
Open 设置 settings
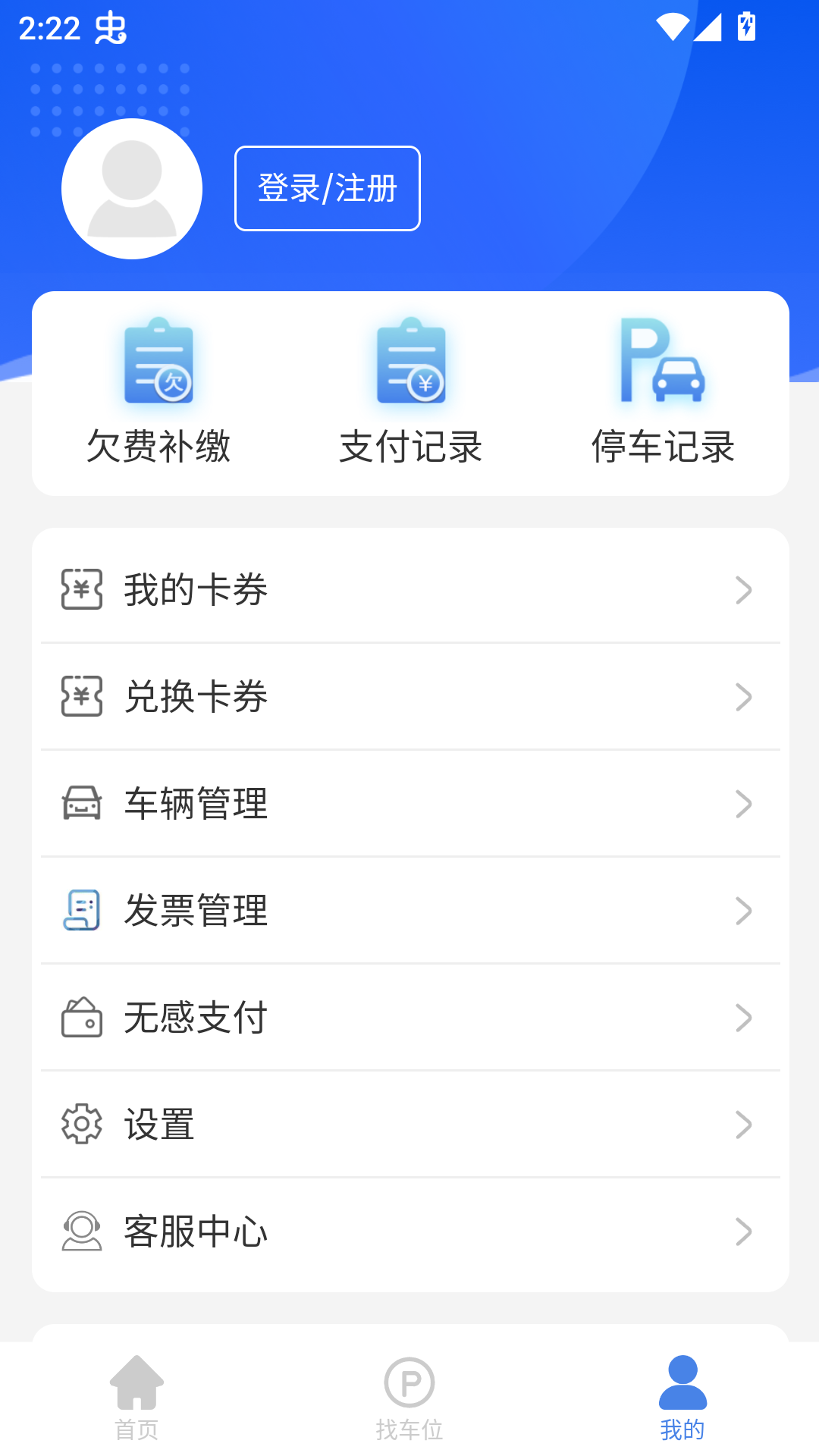click(x=409, y=1125)
